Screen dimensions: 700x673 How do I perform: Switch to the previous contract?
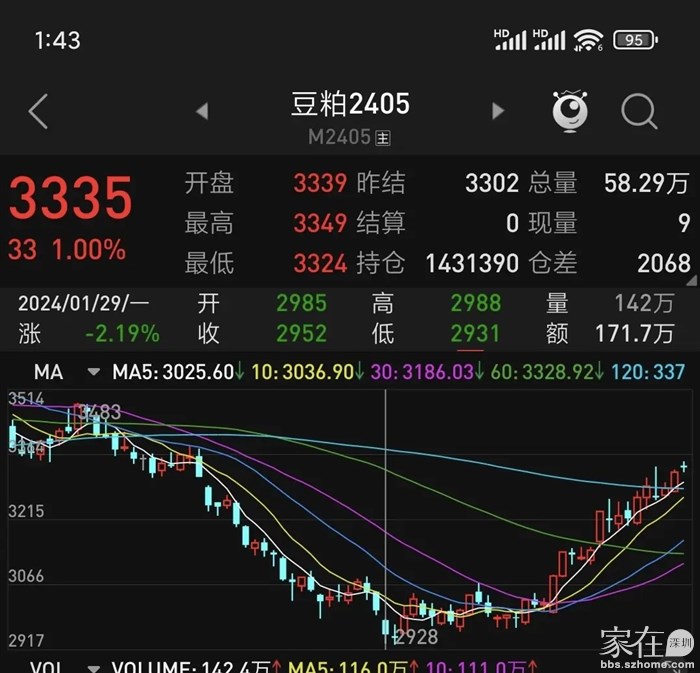coord(202,111)
